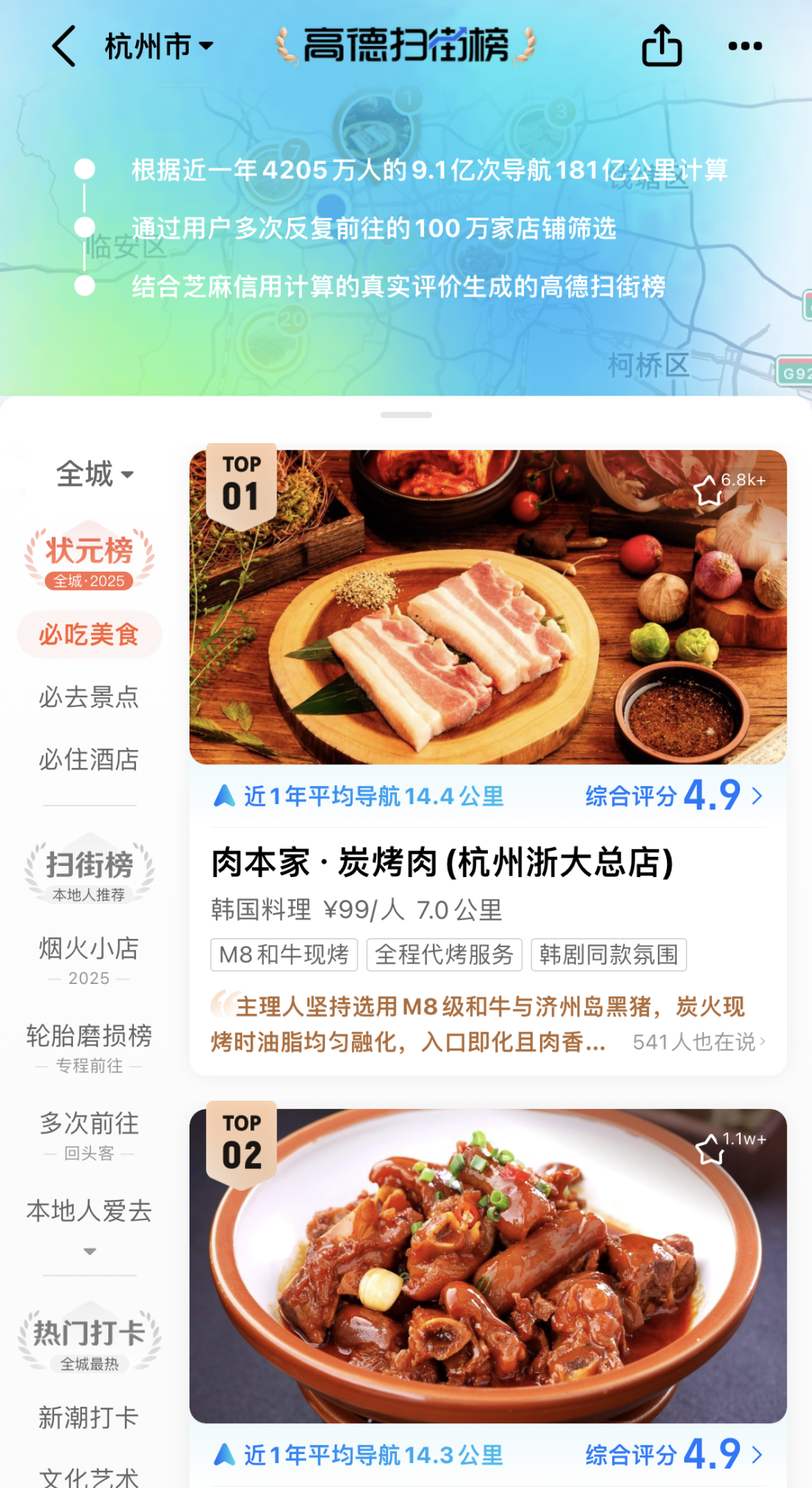Switch to 必住酒店 category
This screenshot has height=1488, width=812.
tap(89, 759)
